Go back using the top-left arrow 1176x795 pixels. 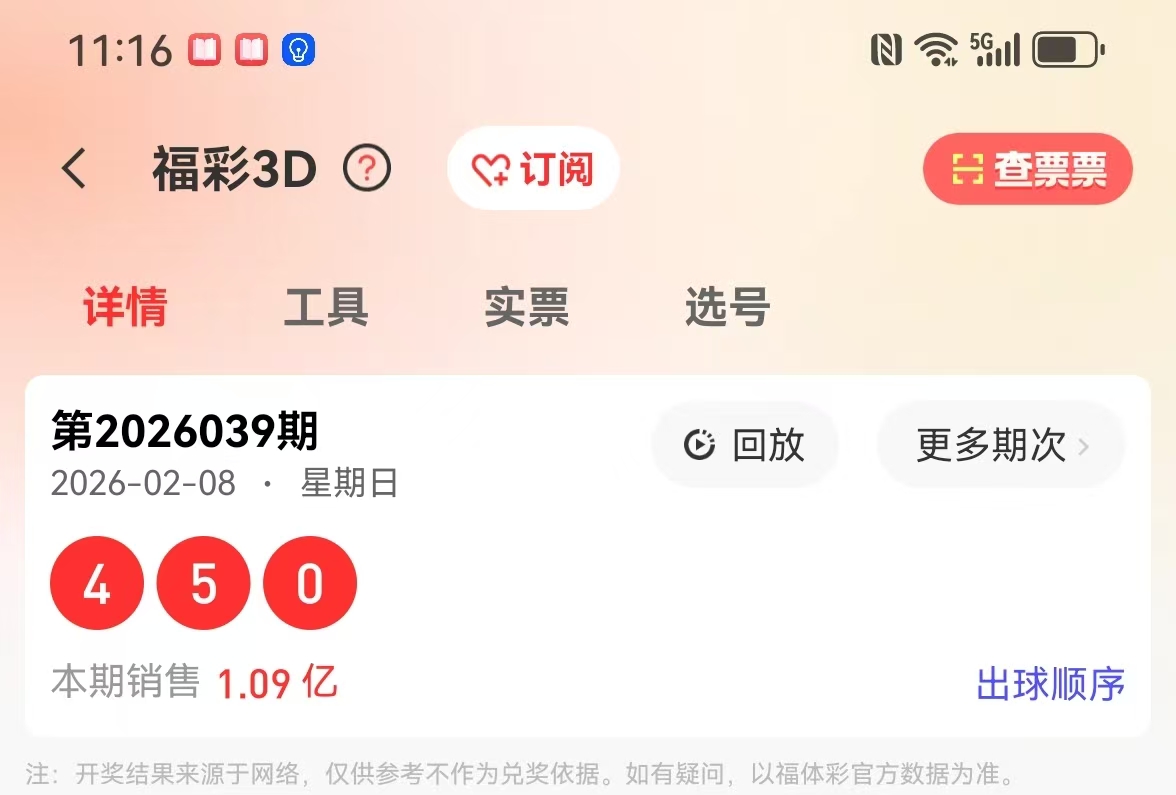(75, 169)
